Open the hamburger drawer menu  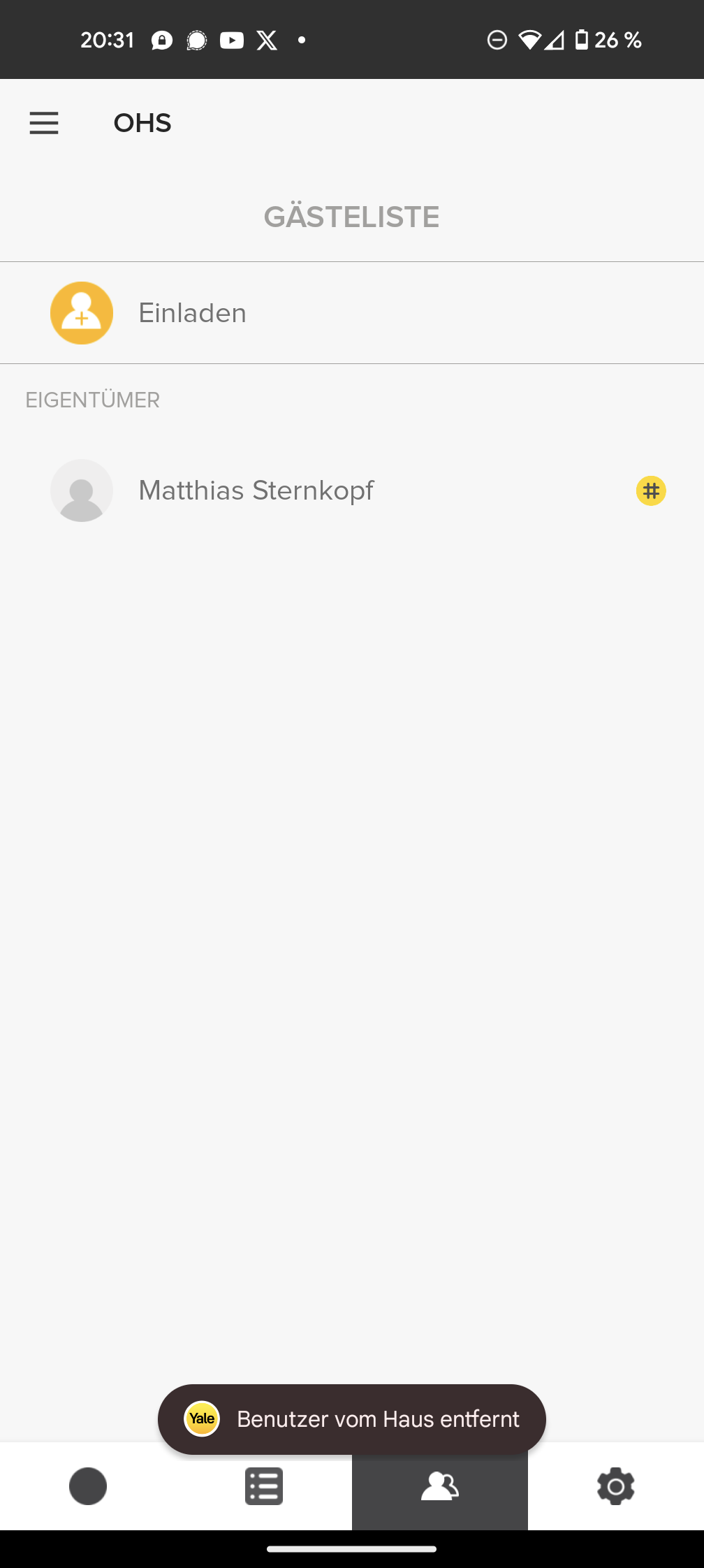coord(44,123)
